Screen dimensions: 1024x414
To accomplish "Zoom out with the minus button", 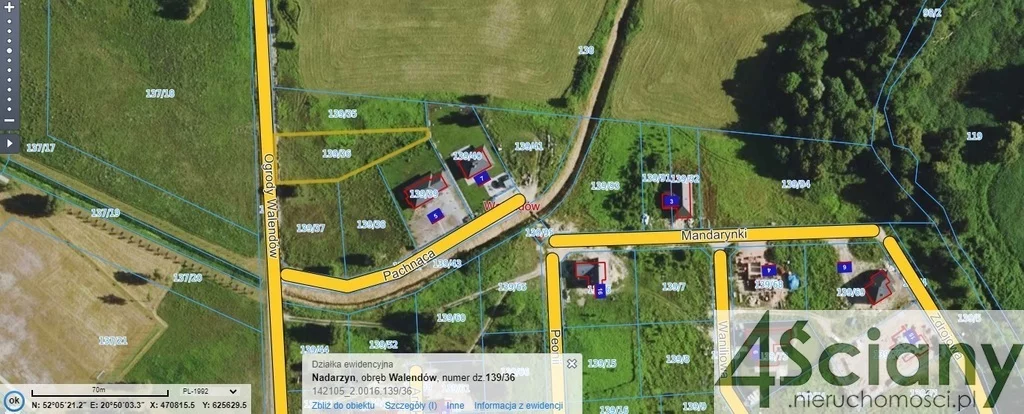I will [9, 121].
